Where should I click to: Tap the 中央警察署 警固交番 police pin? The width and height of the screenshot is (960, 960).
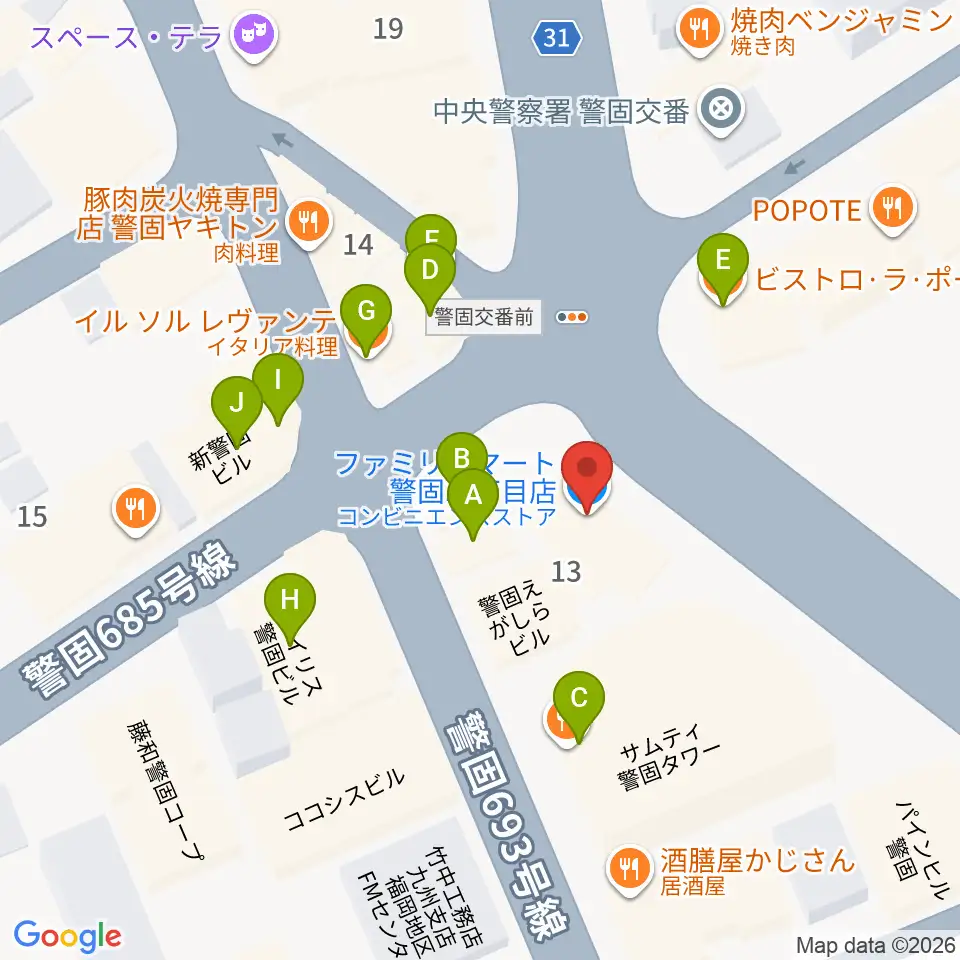721,111
